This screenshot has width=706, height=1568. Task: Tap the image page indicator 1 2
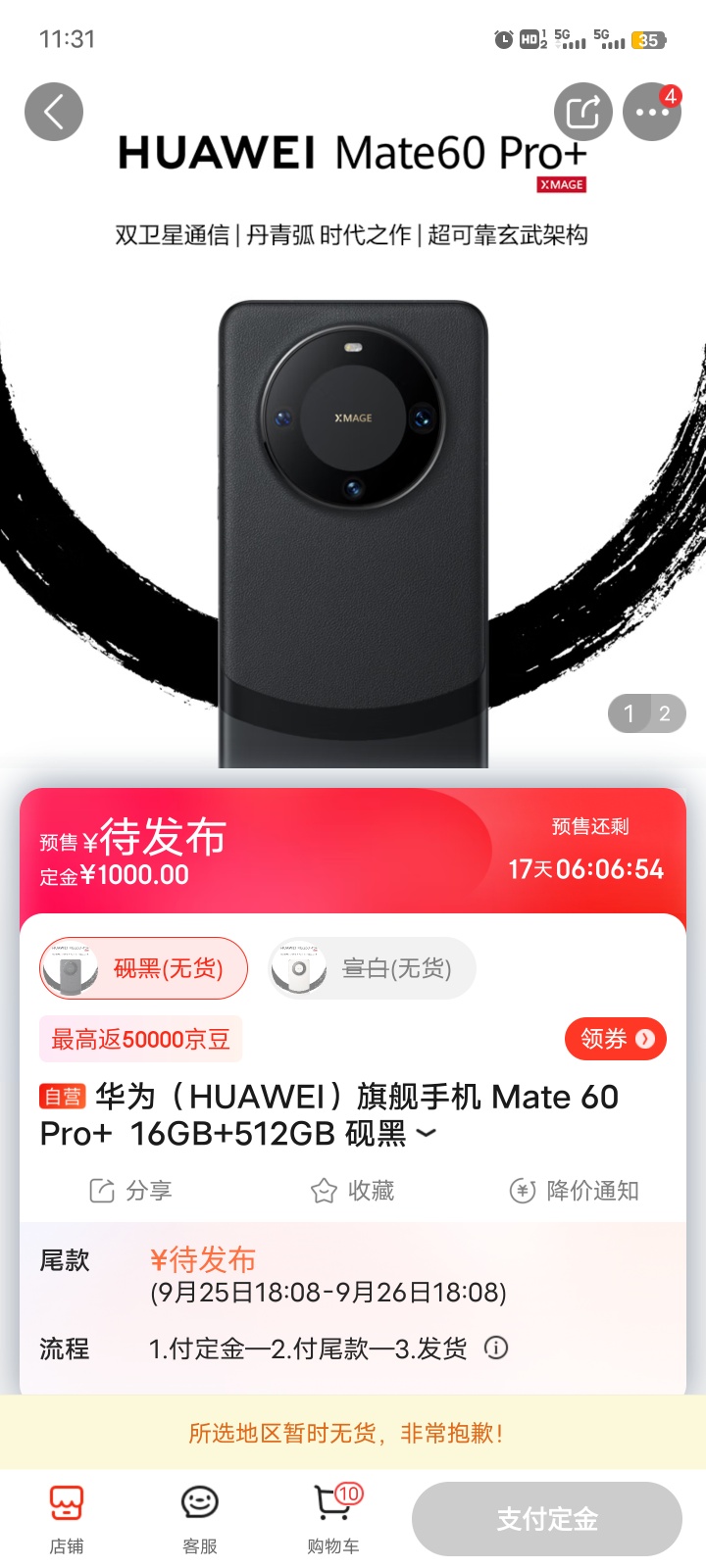(646, 713)
